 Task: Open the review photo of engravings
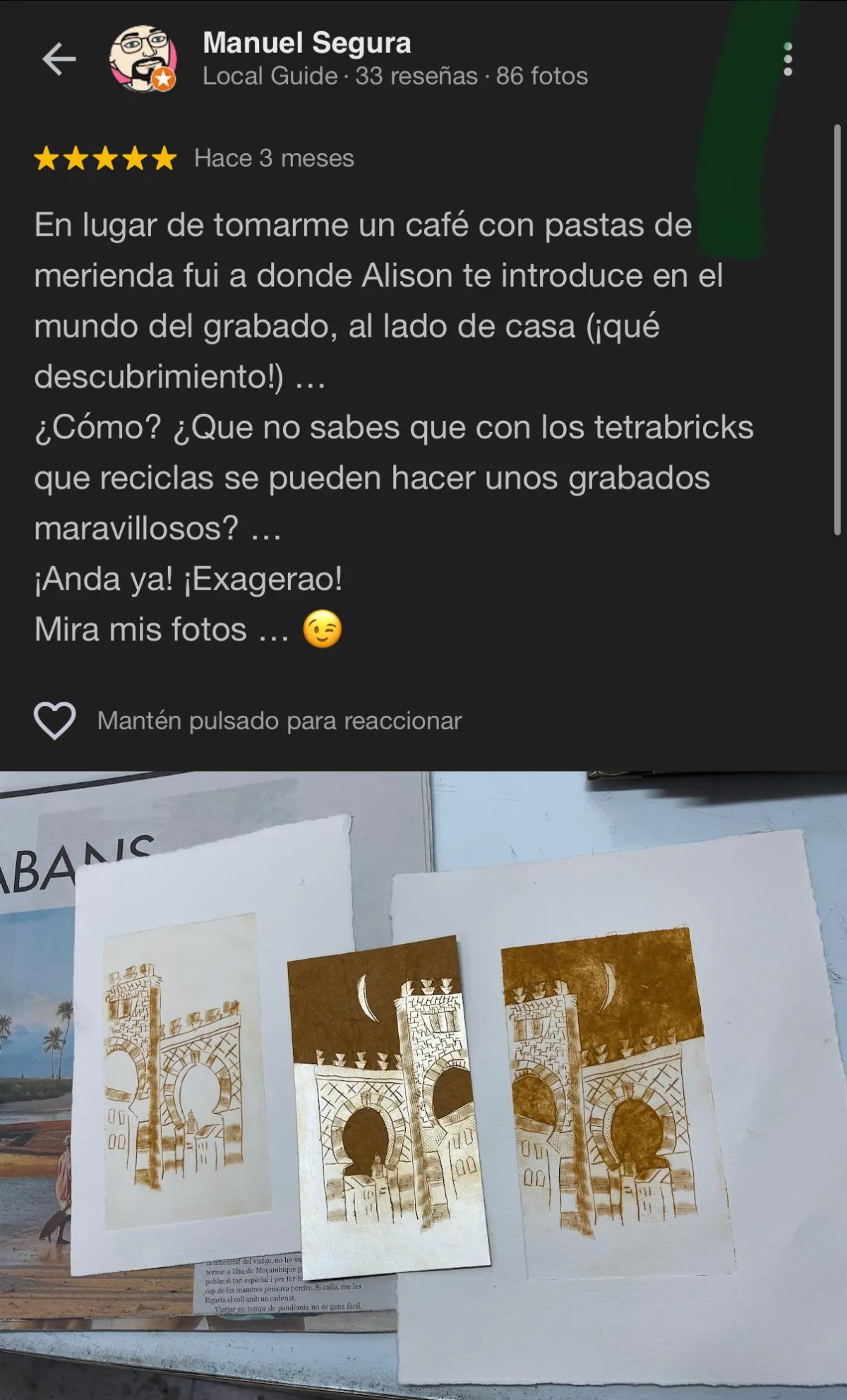pyautogui.click(x=423, y=1085)
